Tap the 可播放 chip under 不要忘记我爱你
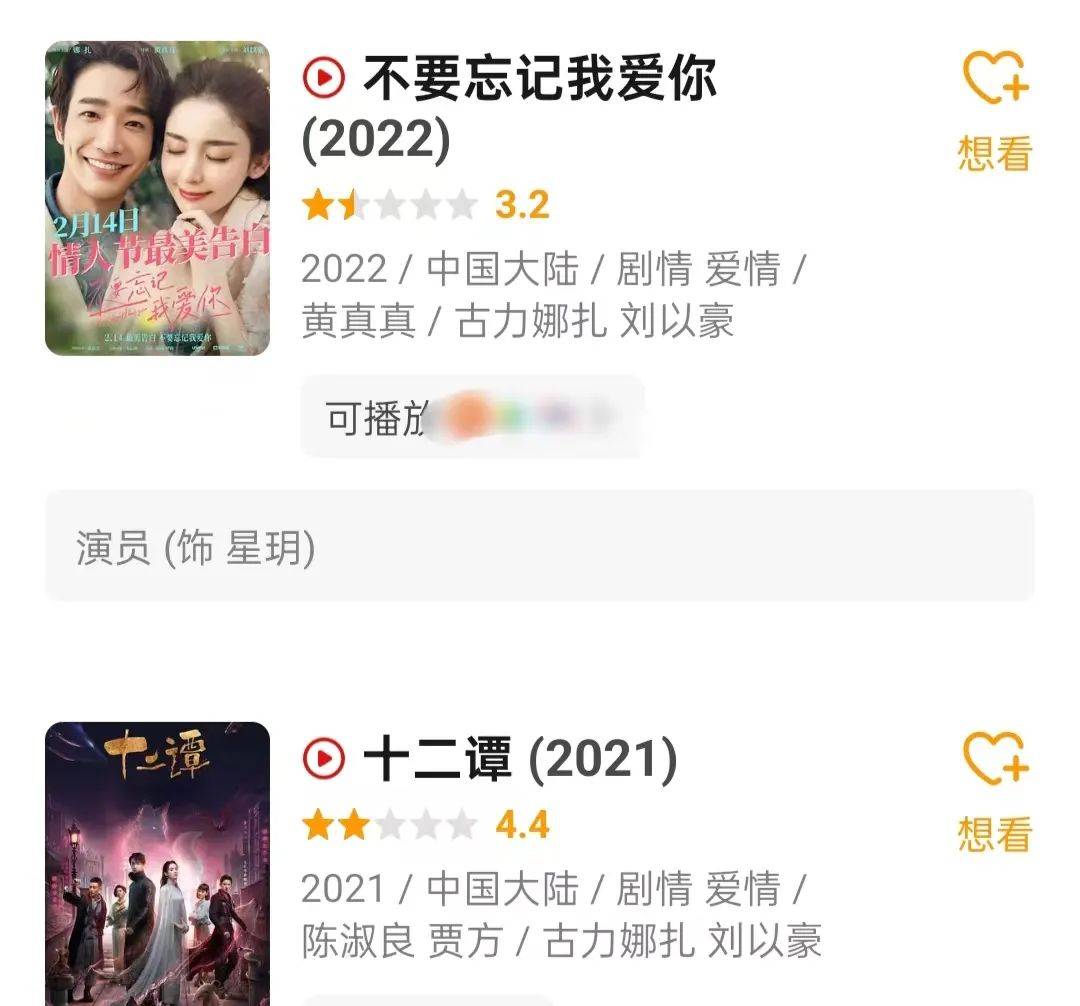 coord(471,416)
